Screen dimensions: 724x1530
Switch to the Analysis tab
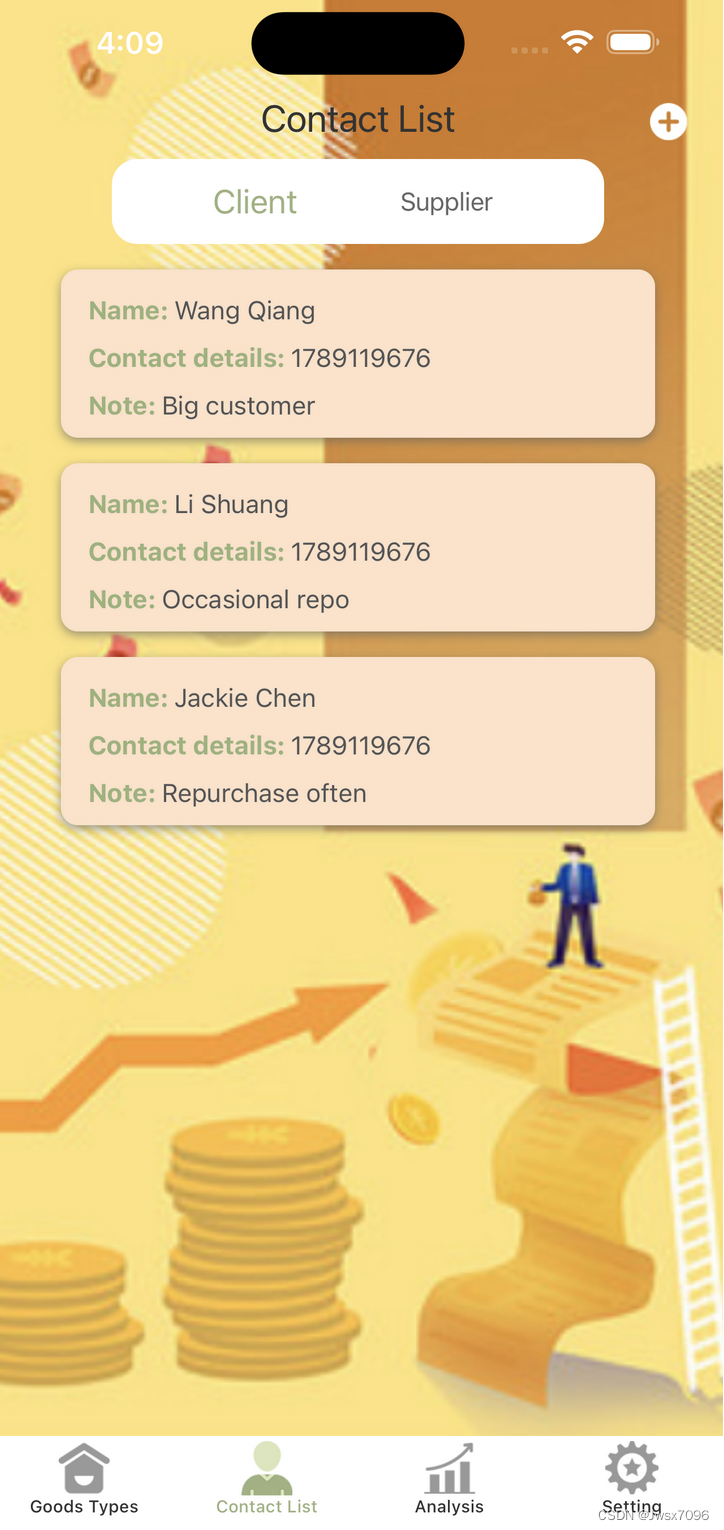click(449, 1480)
